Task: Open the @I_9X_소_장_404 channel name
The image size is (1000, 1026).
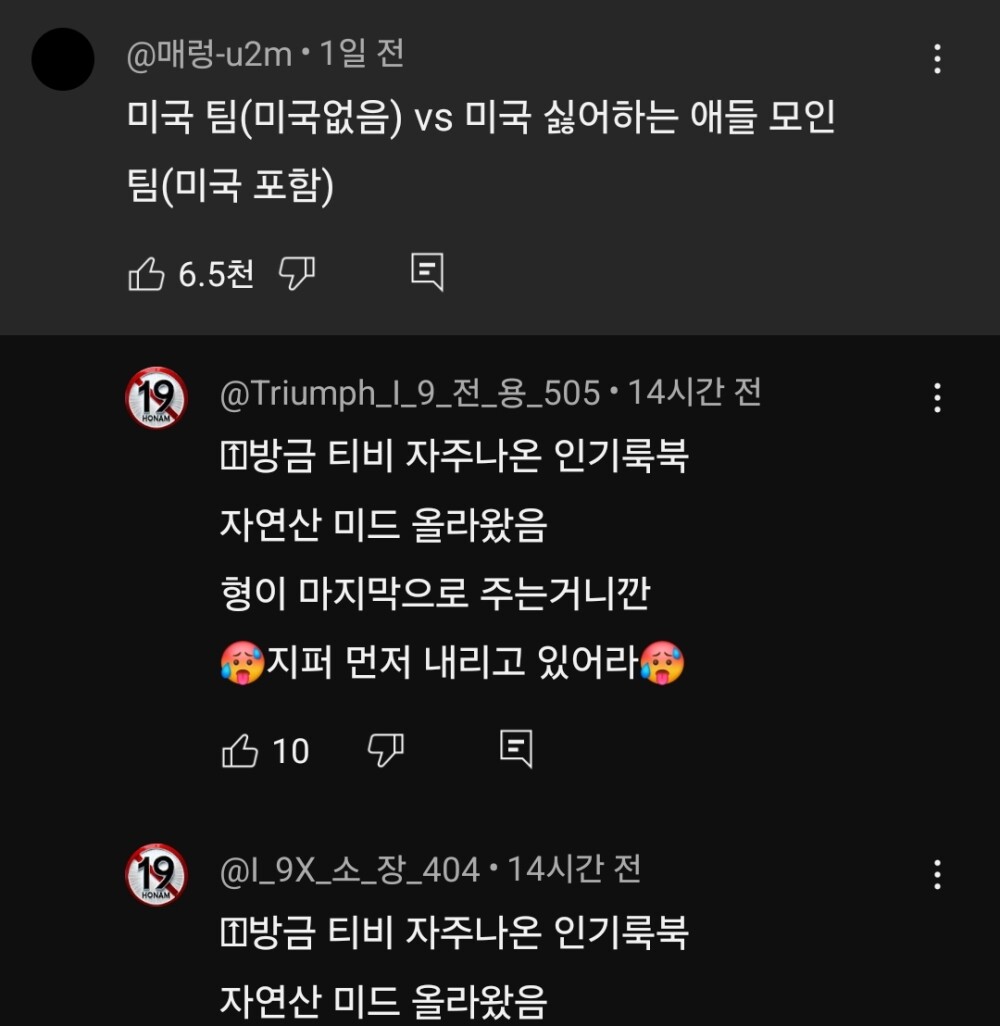Action: (x=350, y=870)
